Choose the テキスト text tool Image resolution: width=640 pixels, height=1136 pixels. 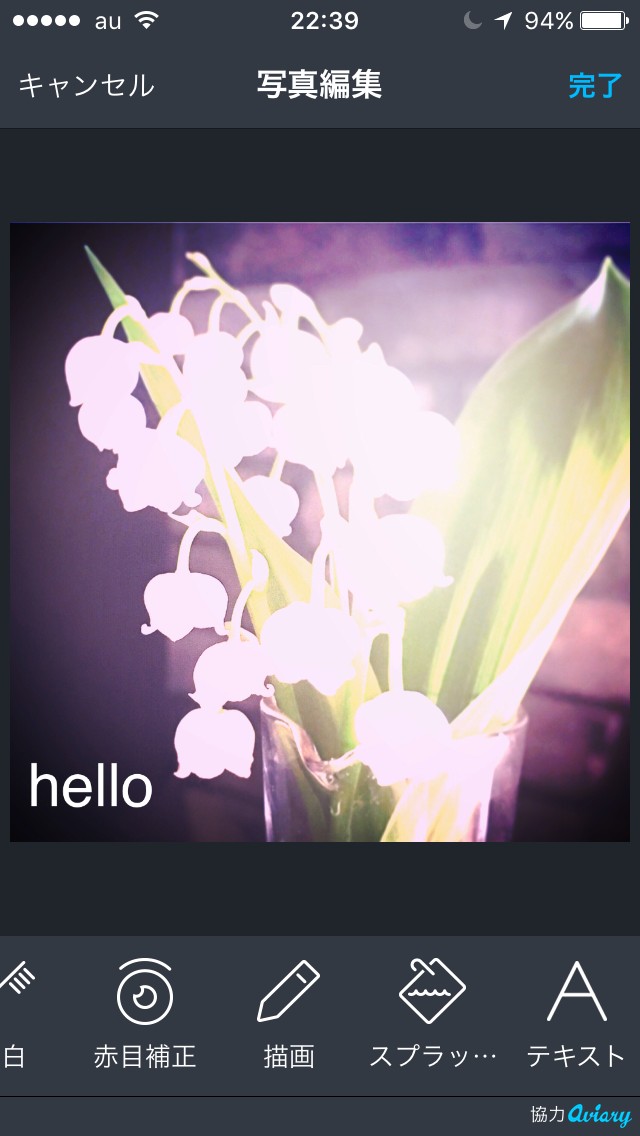point(576,1012)
